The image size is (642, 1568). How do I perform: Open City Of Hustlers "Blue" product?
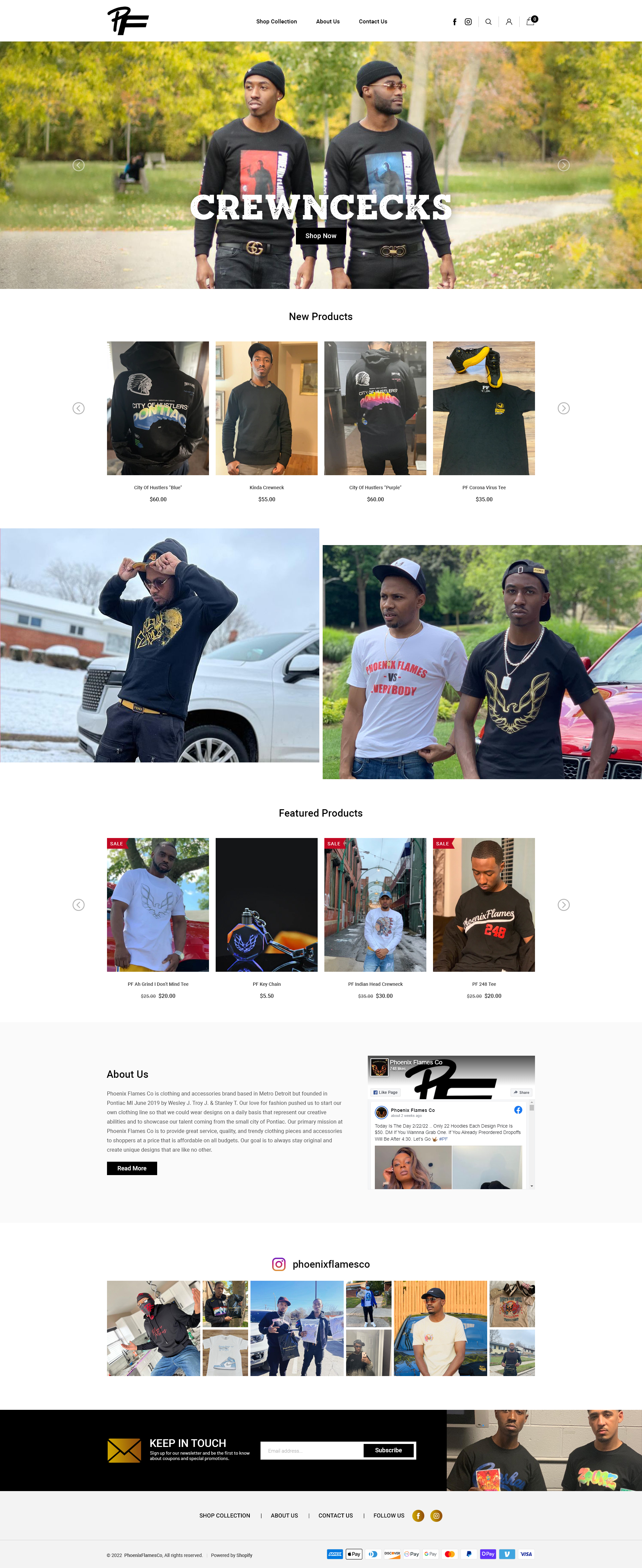[x=157, y=408]
